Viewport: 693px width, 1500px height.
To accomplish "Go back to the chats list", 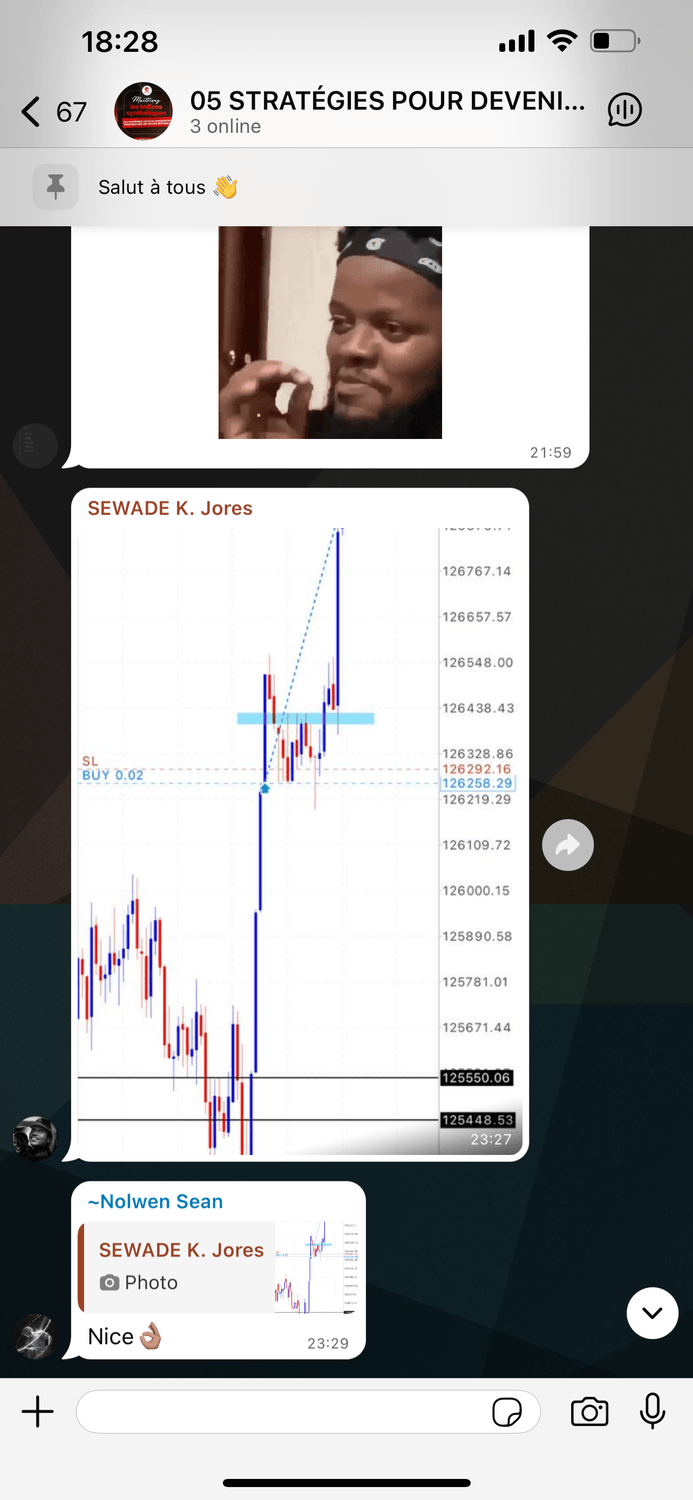I will click(x=53, y=111).
